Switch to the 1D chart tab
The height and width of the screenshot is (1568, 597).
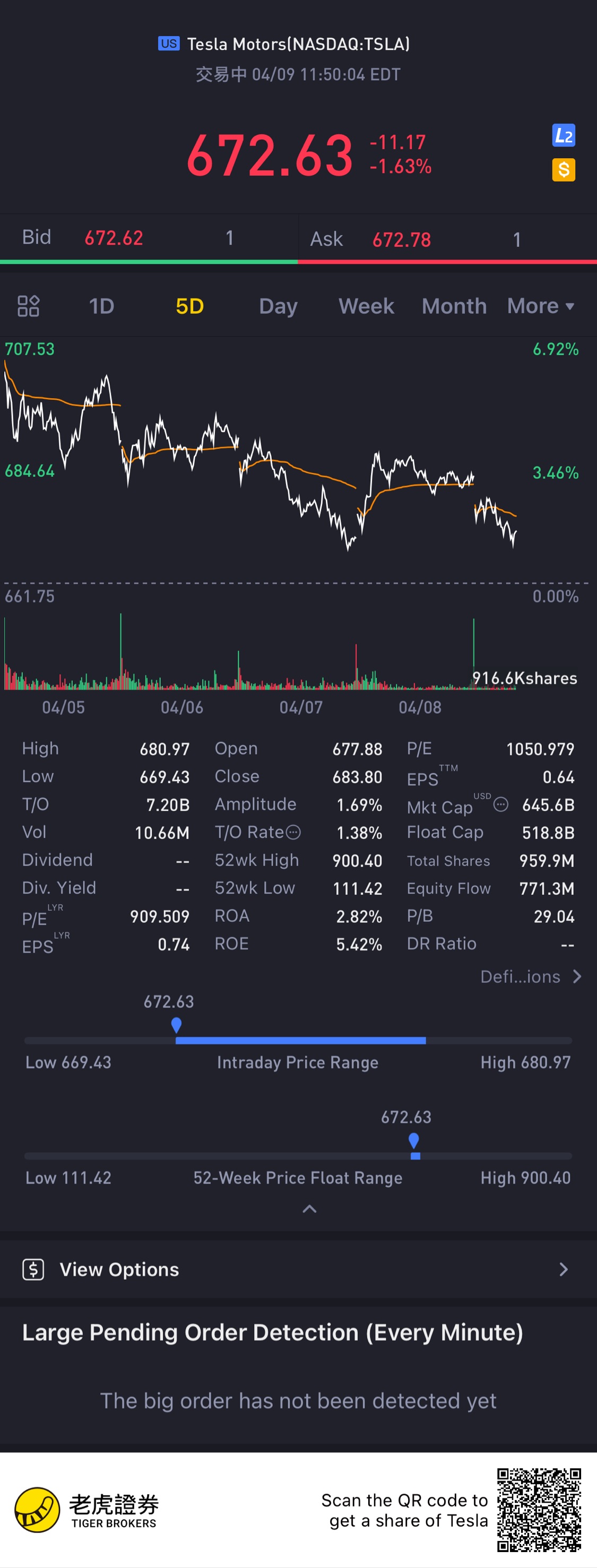(102, 305)
